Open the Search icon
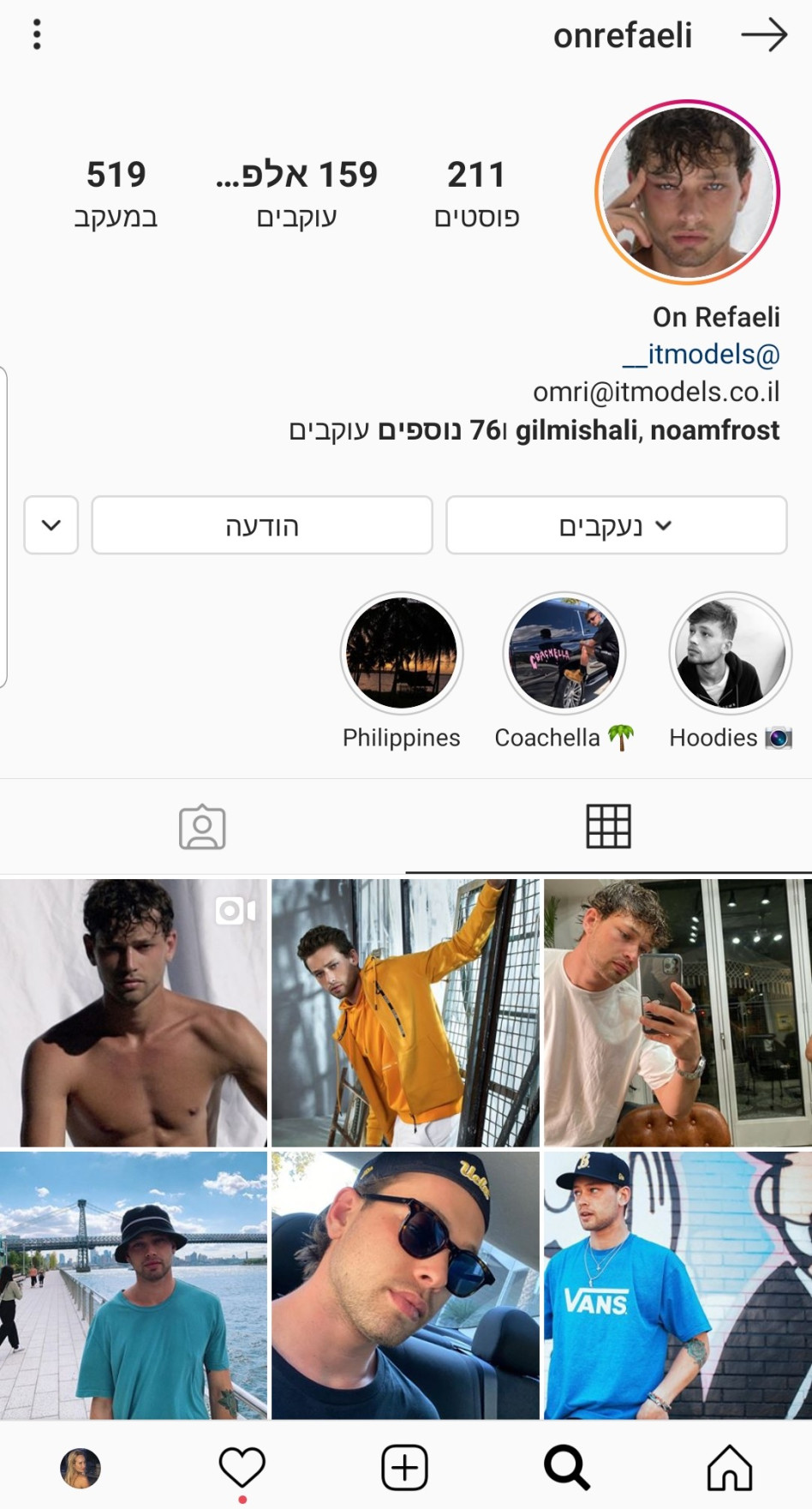 click(564, 1467)
